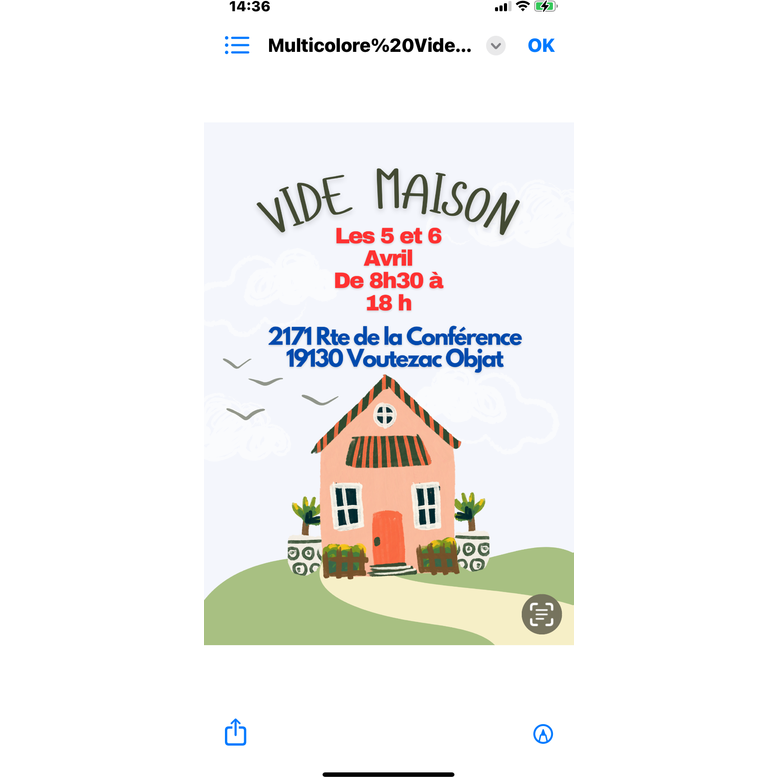Share this document

tap(235, 732)
